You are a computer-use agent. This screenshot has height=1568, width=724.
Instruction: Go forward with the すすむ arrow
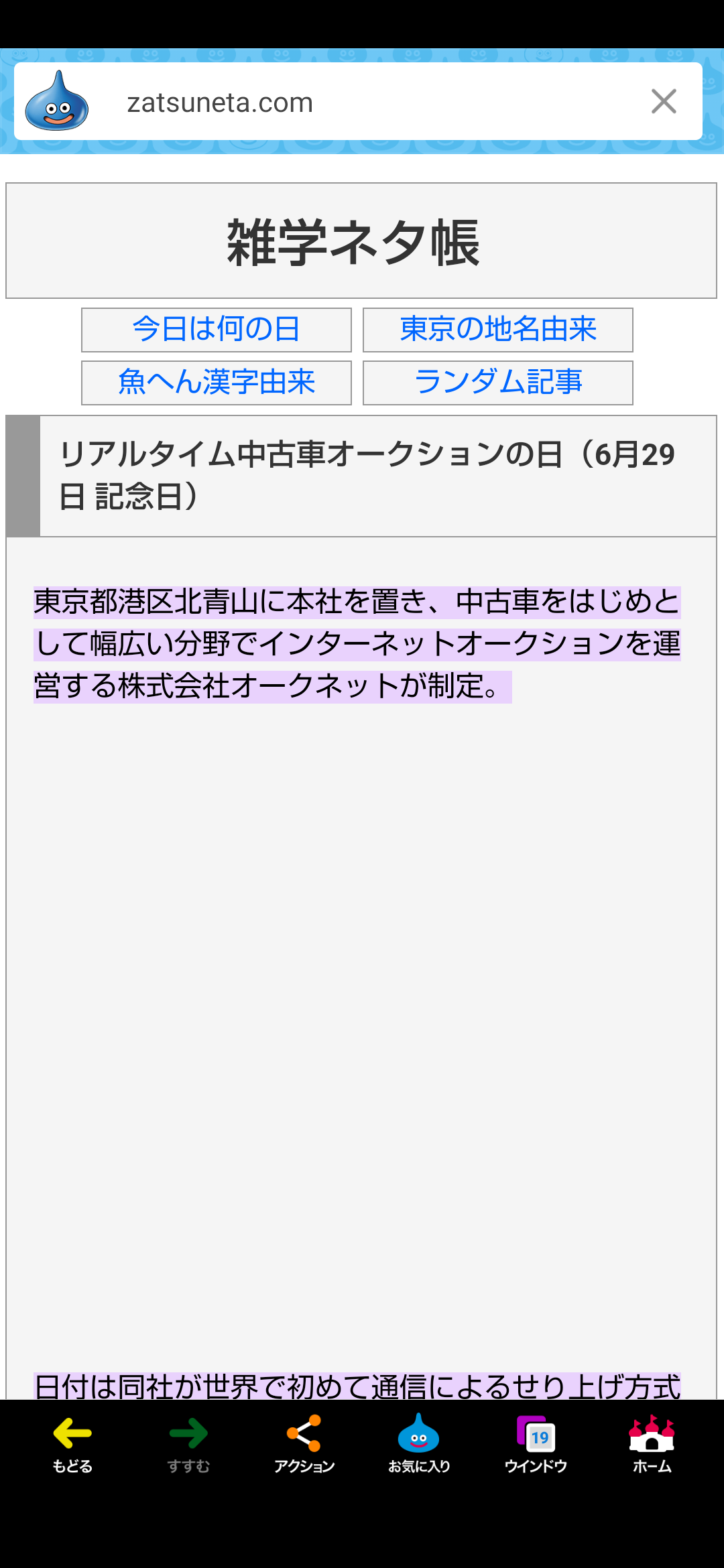[x=188, y=1445]
